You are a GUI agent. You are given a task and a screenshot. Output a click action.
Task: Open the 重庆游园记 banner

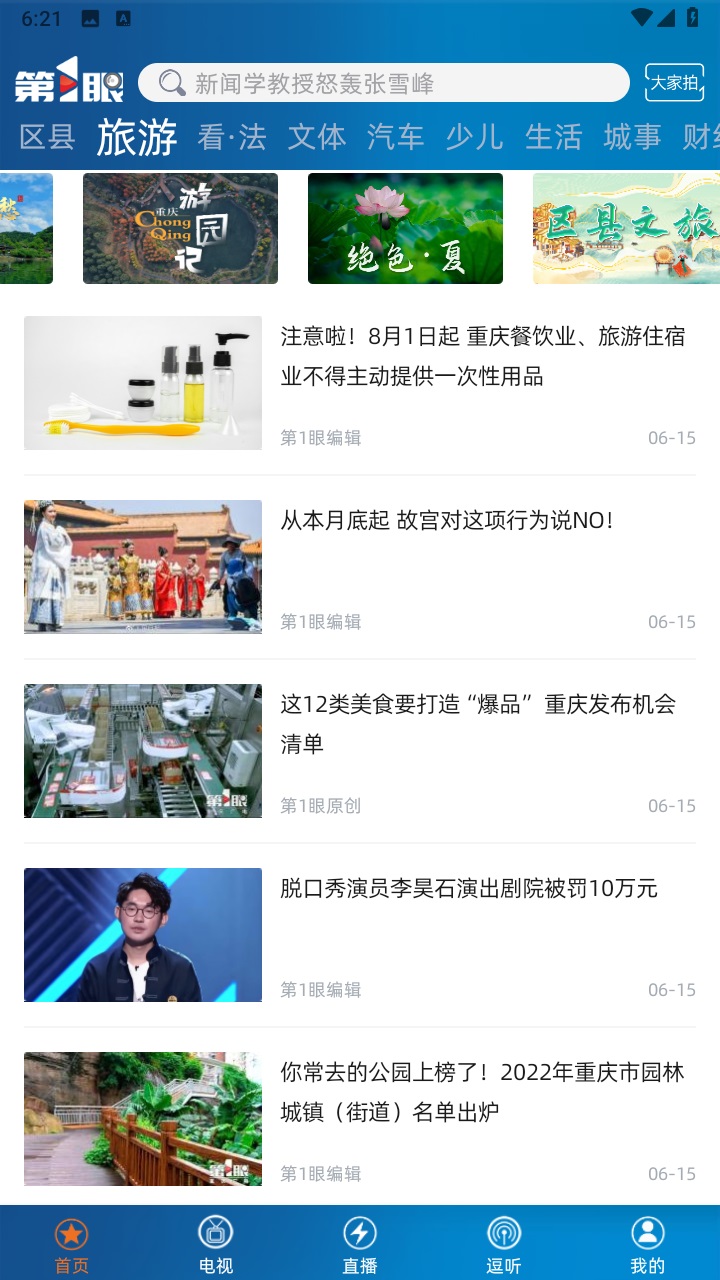(180, 228)
